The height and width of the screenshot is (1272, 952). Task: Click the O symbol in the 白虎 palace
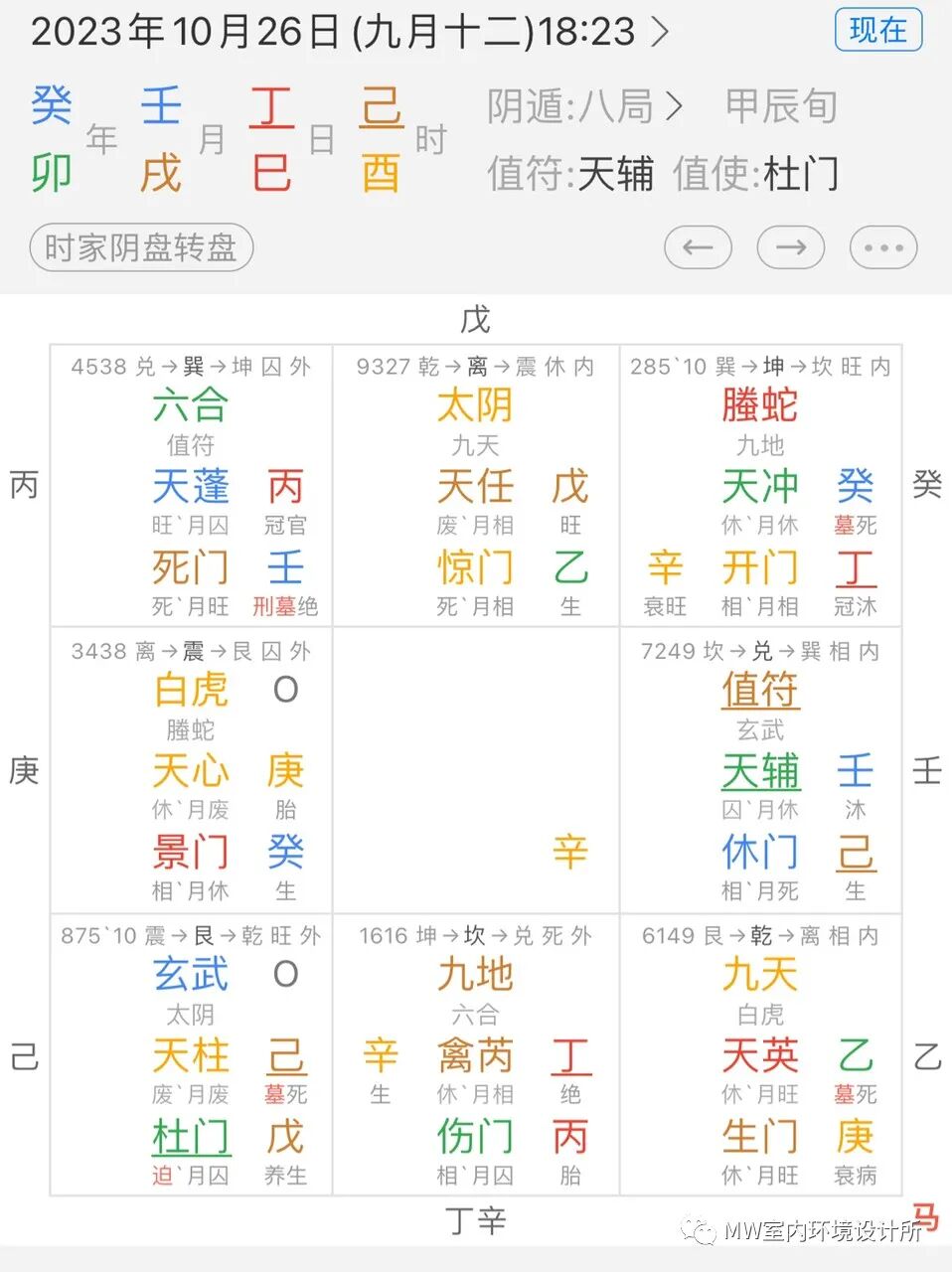point(286,689)
